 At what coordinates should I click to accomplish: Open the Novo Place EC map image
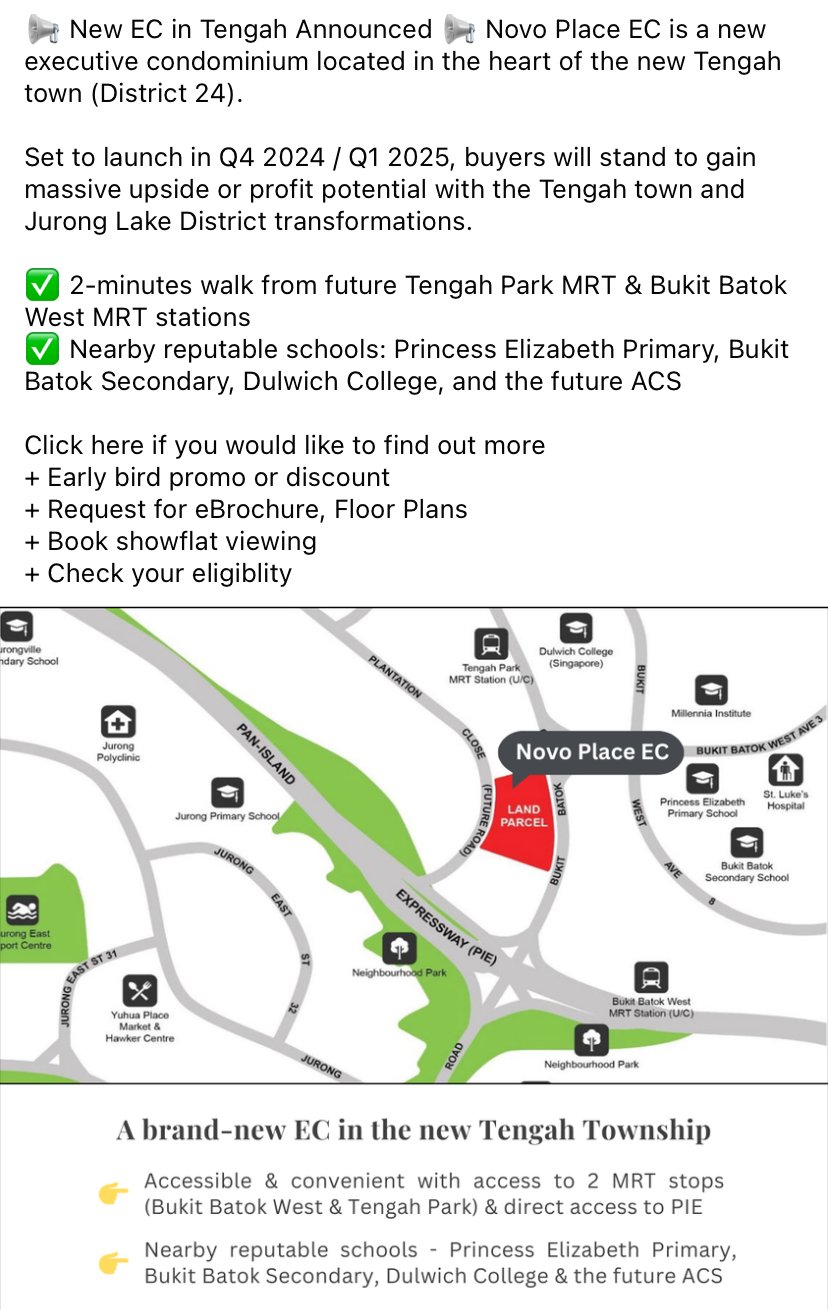point(414,845)
